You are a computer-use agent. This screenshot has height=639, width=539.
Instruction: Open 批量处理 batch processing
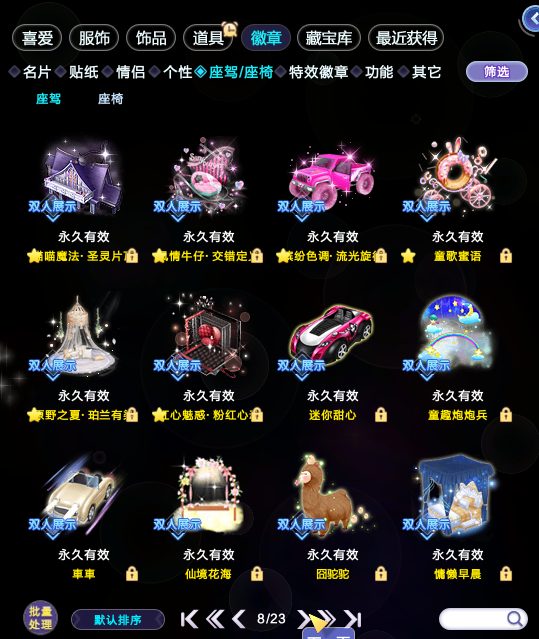(x=40, y=618)
